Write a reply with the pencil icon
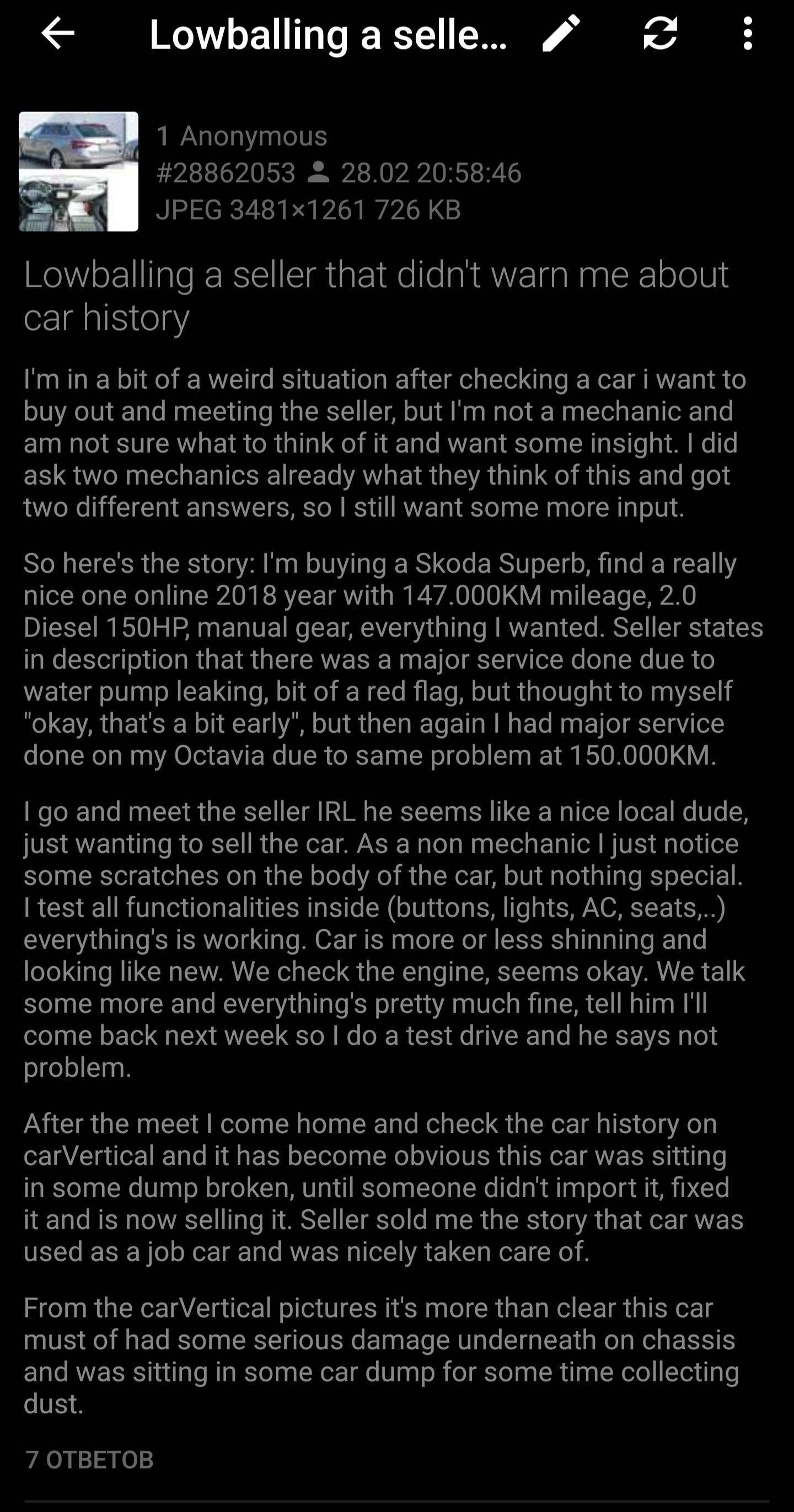794x1512 pixels. 561,34
